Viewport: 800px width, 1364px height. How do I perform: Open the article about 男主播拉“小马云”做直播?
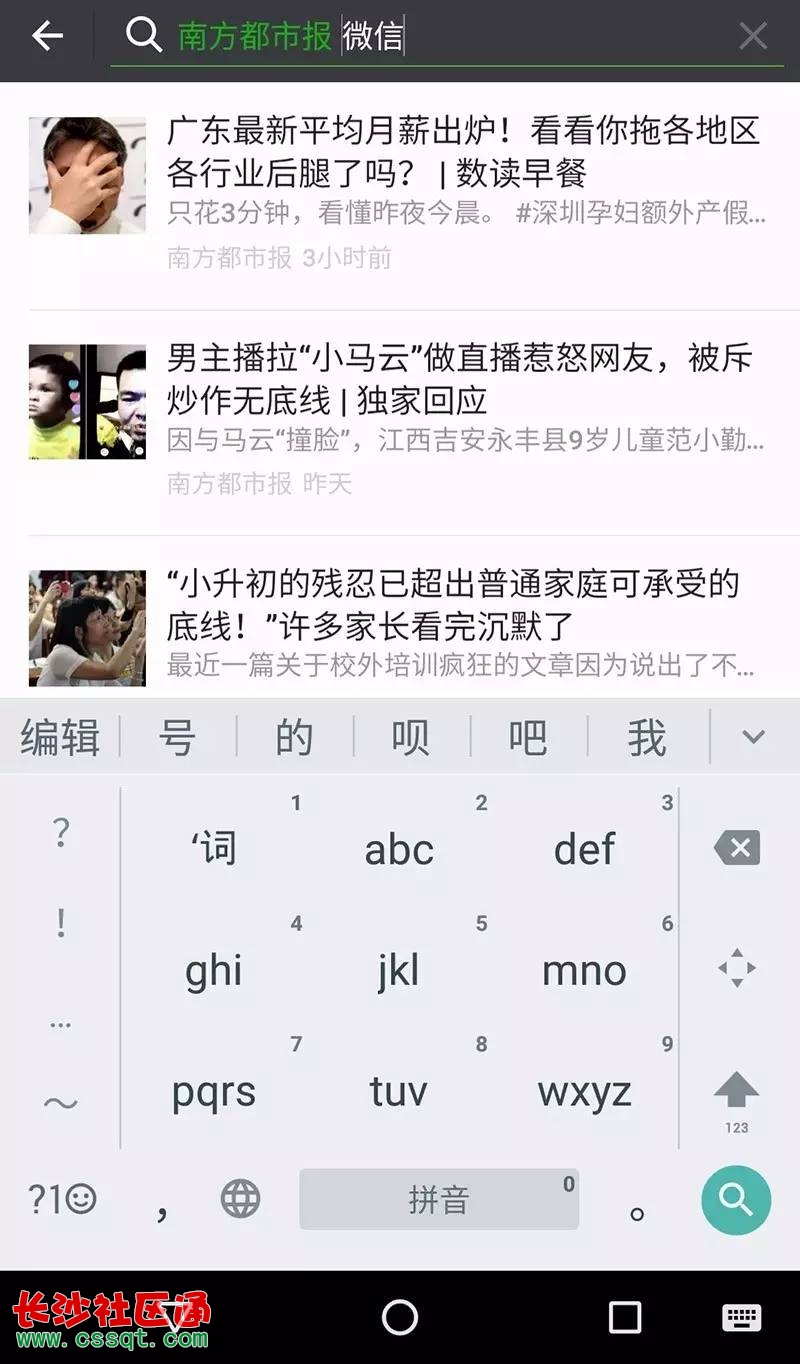[460, 378]
